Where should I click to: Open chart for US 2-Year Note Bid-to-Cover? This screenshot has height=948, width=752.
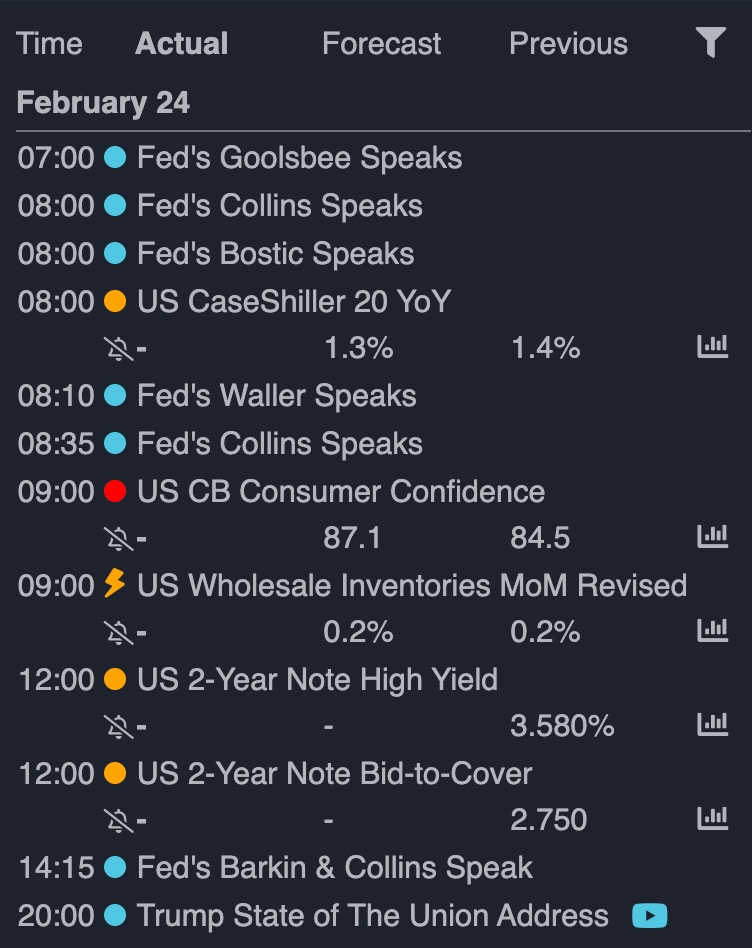pyautogui.click(x=712, y=819)
